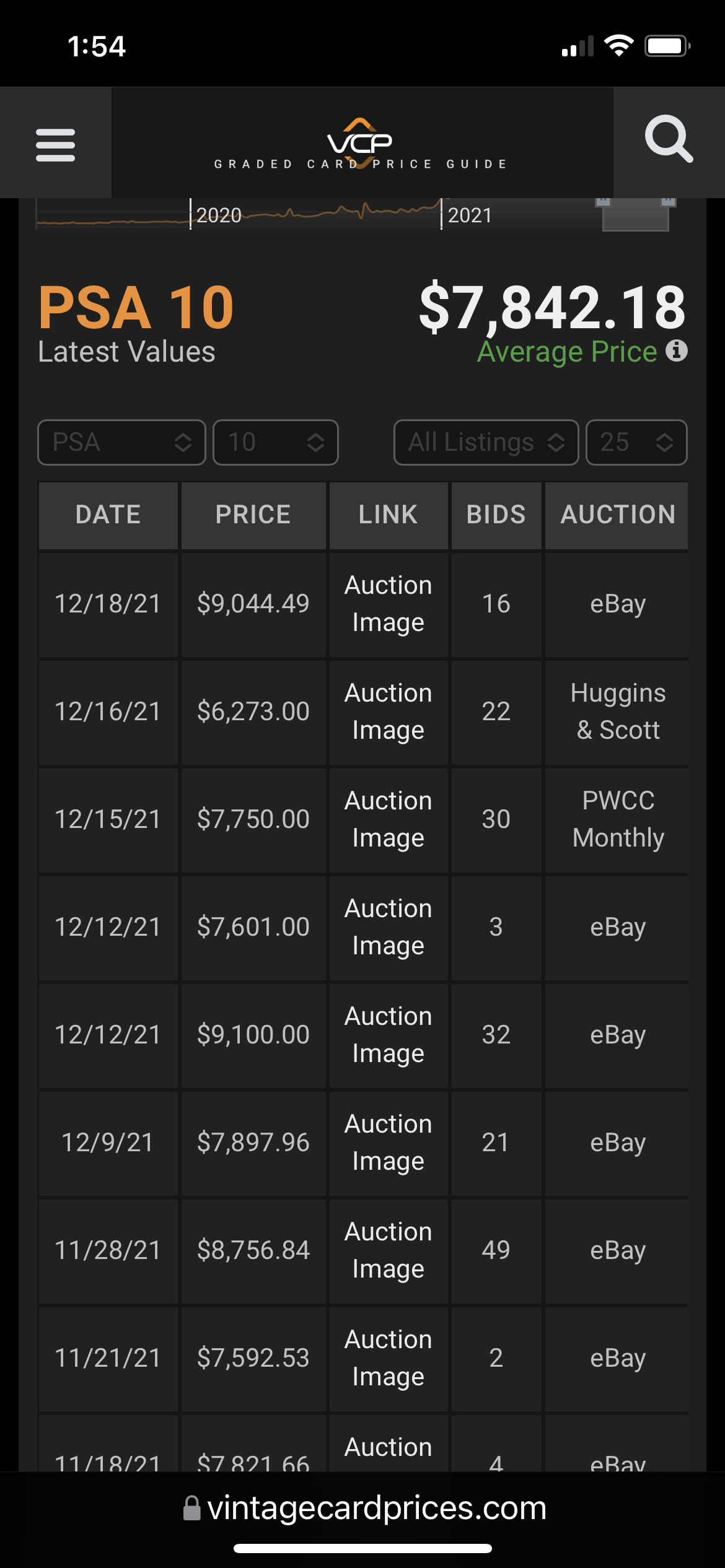Open Auction Image for the 11/21/21 sale
The width and height of the screenshot is (725, 1568).
click(x=389, y=1358)
